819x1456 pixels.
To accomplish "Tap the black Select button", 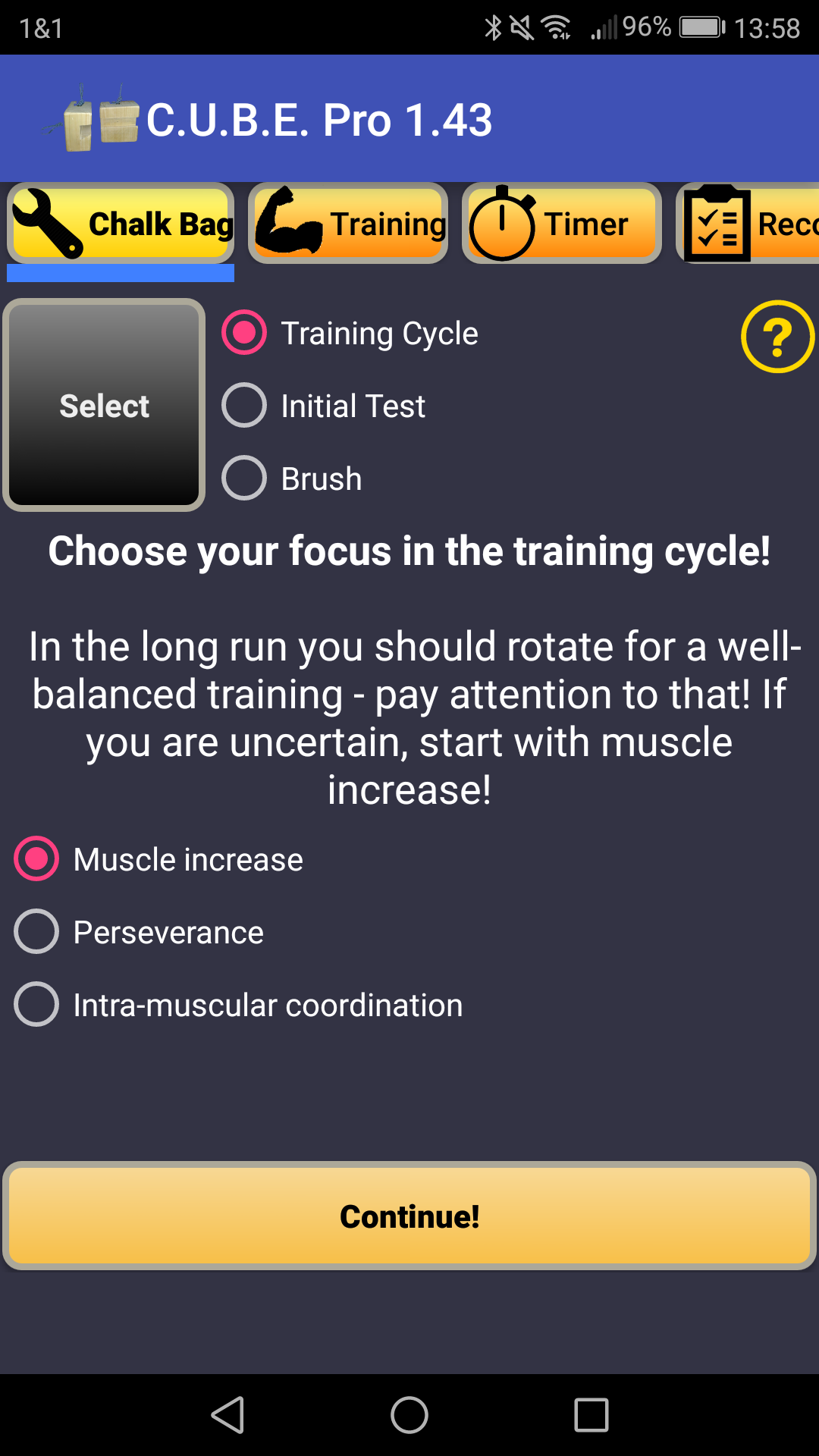I will 105,406.
